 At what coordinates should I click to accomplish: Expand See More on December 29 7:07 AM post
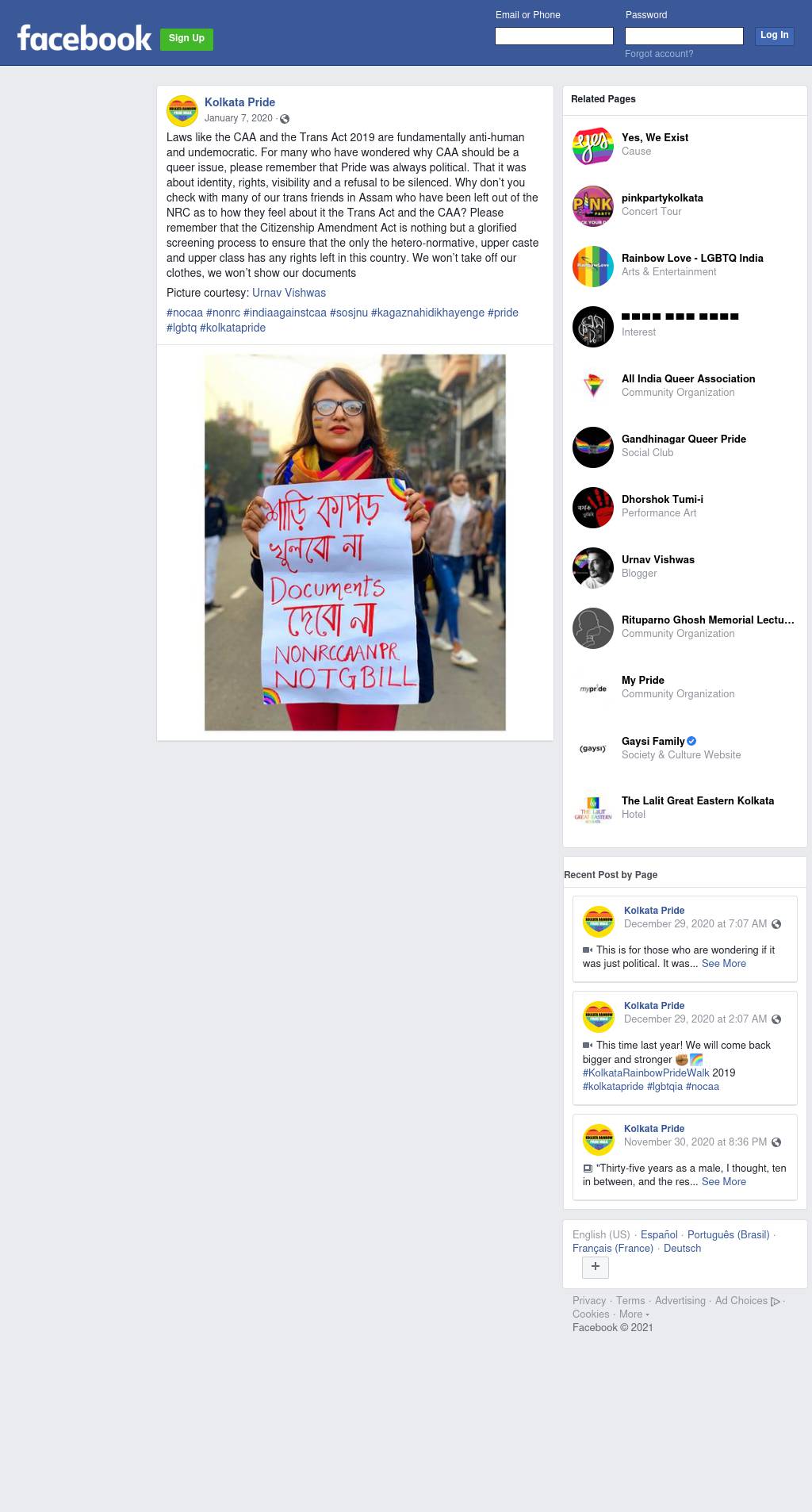724,963
